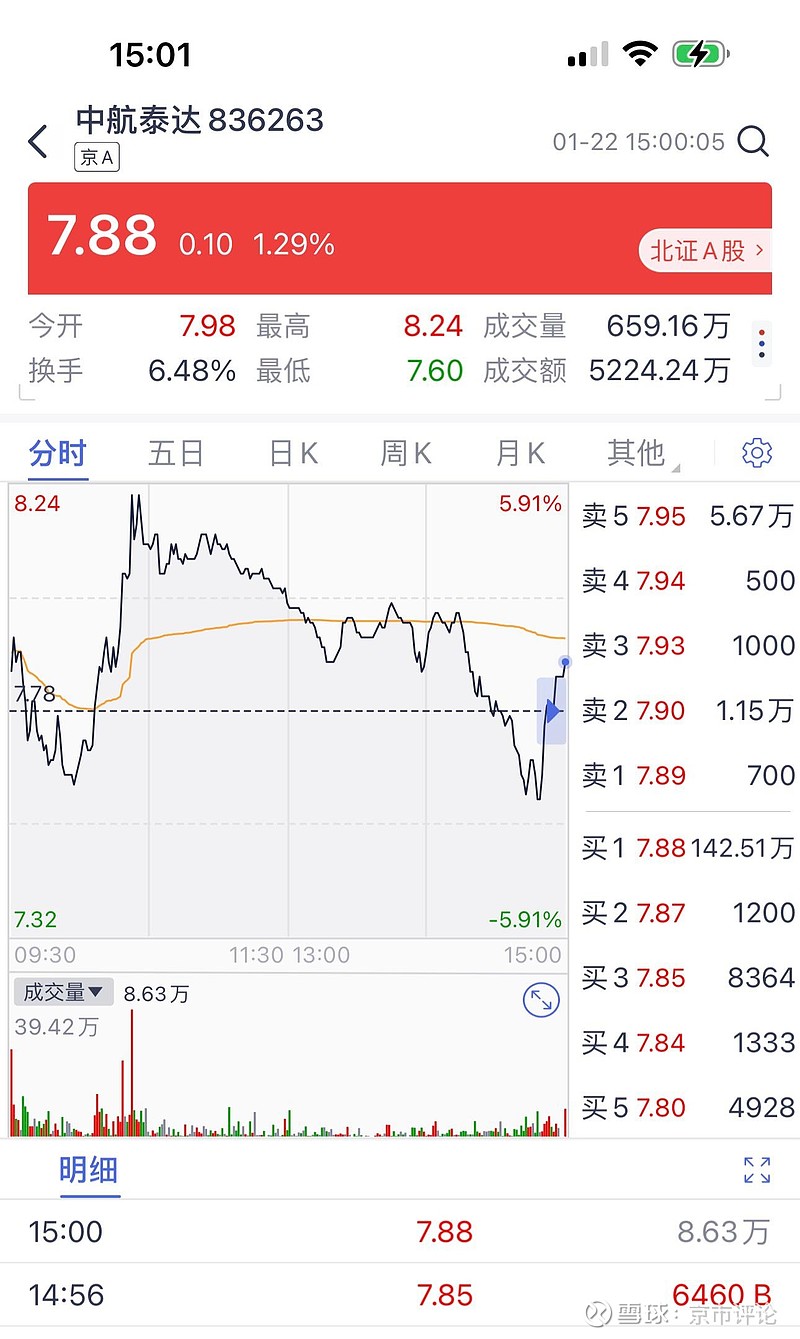Tap the back arrow to return

(x=38, y=142)
